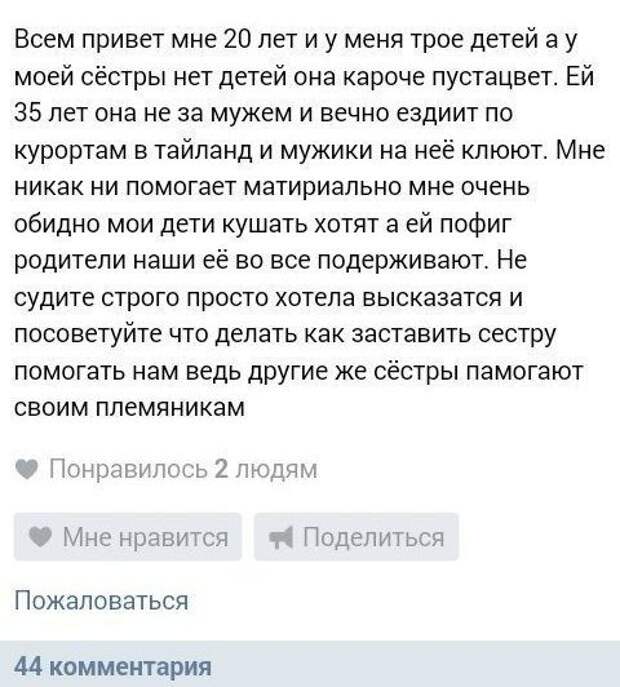This screenshot has width=620, height=687.
Task: Tap the 'Мне нравится' like button
Action: click(128, 538)
